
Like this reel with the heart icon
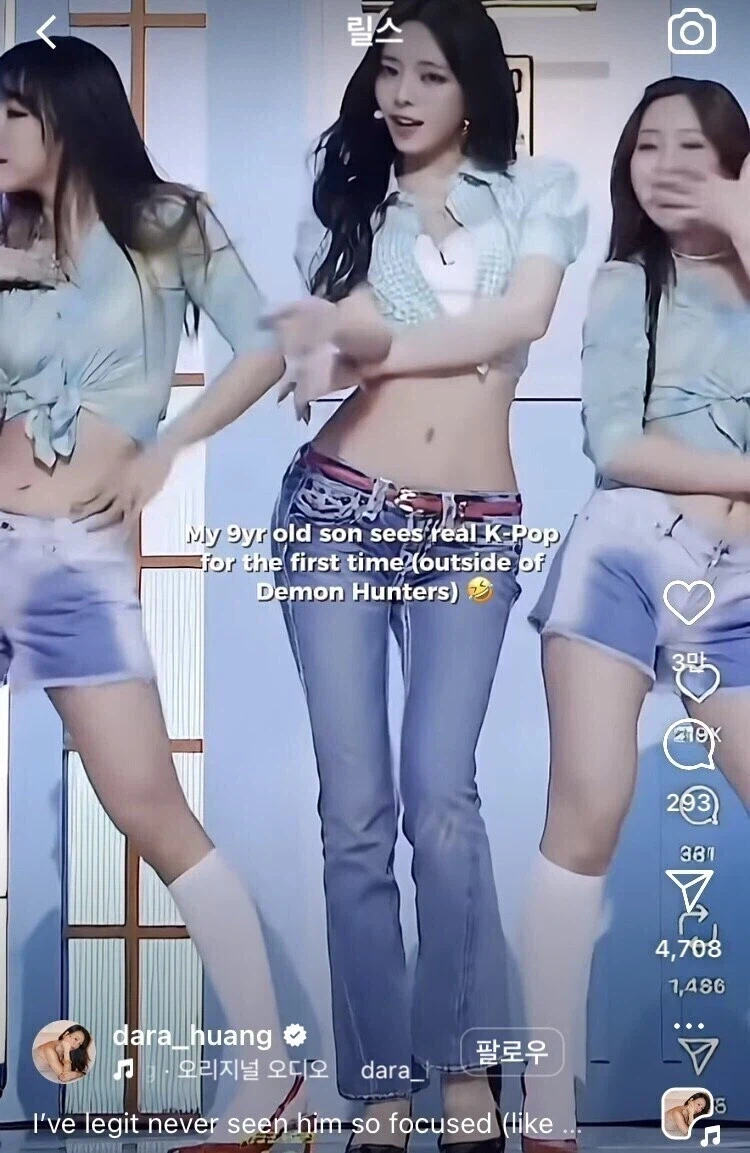(689, 603)
